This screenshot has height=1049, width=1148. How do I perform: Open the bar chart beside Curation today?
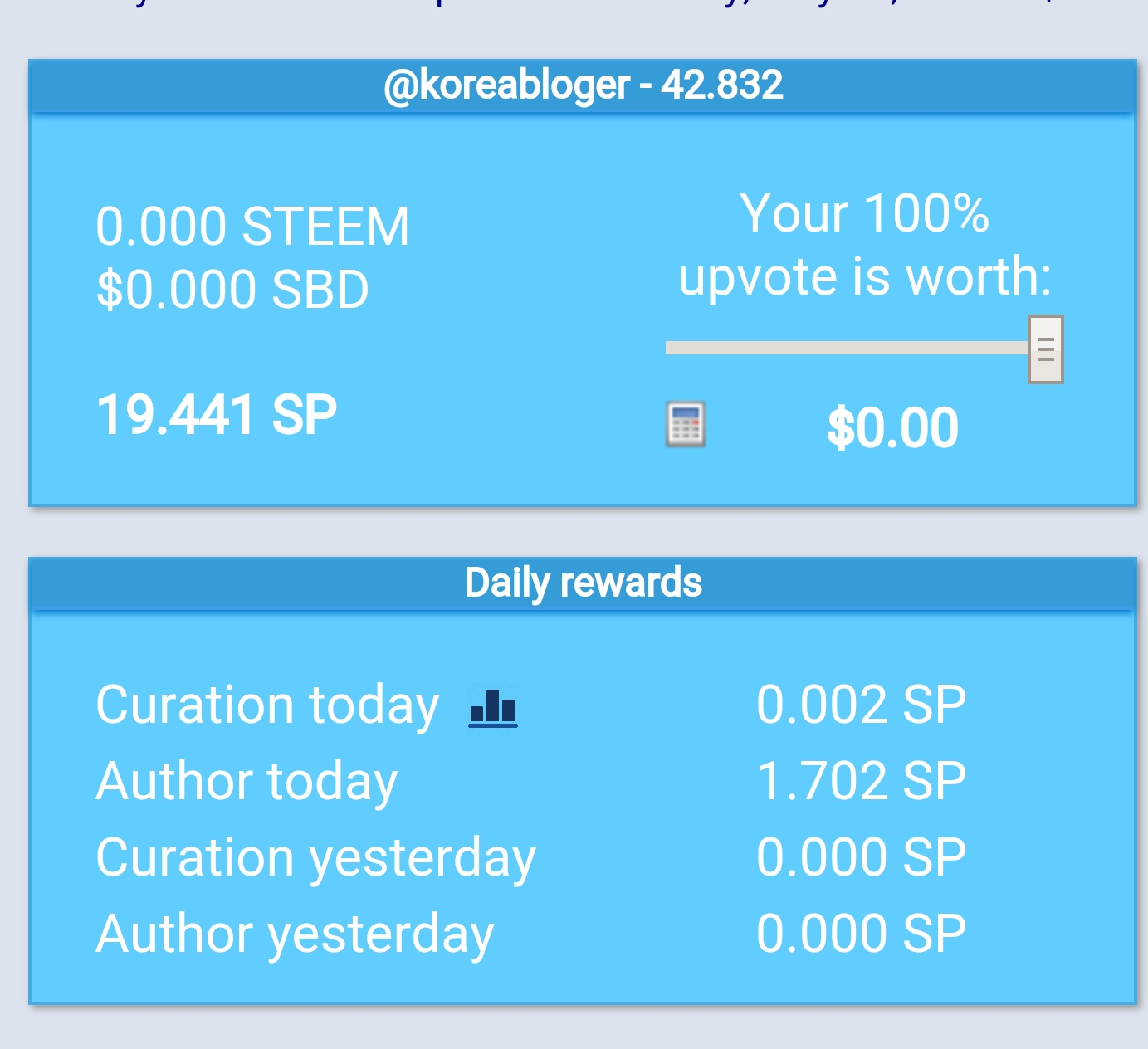(493, 708)
